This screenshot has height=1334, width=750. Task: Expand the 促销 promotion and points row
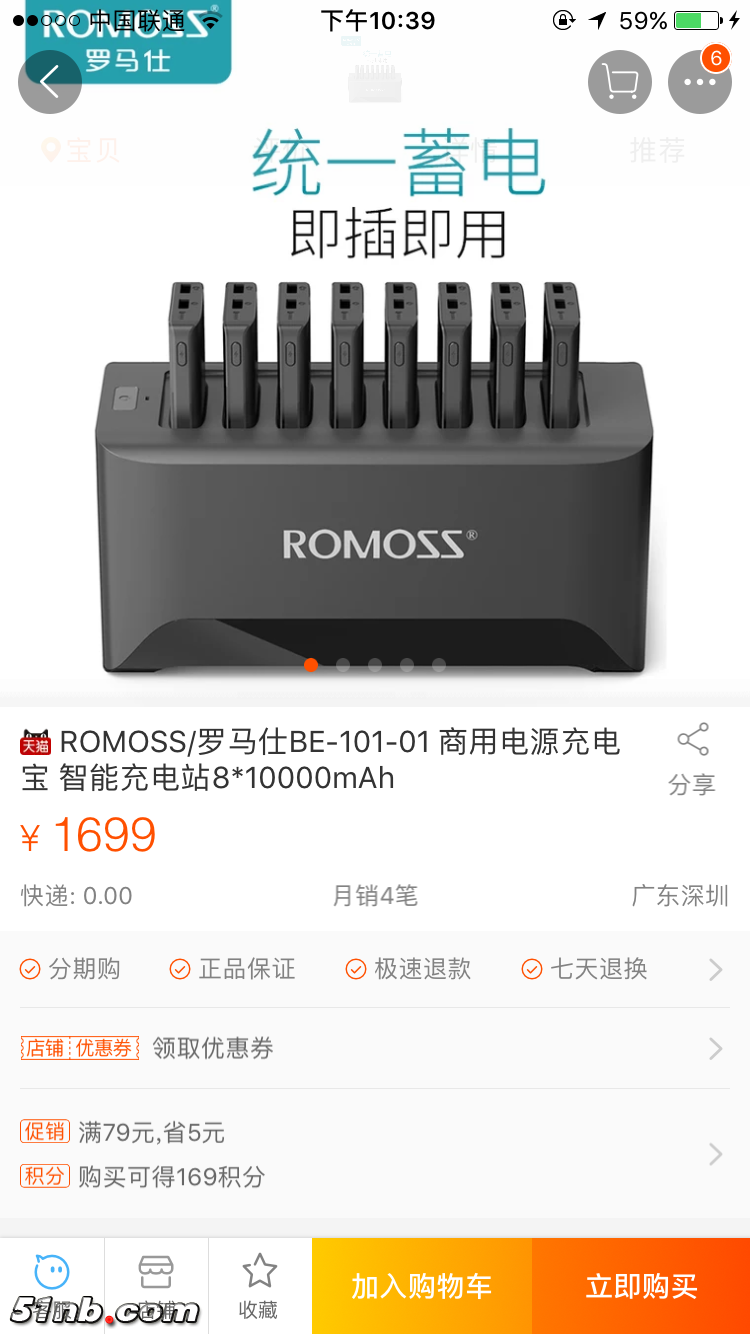tap(374, 1154)
